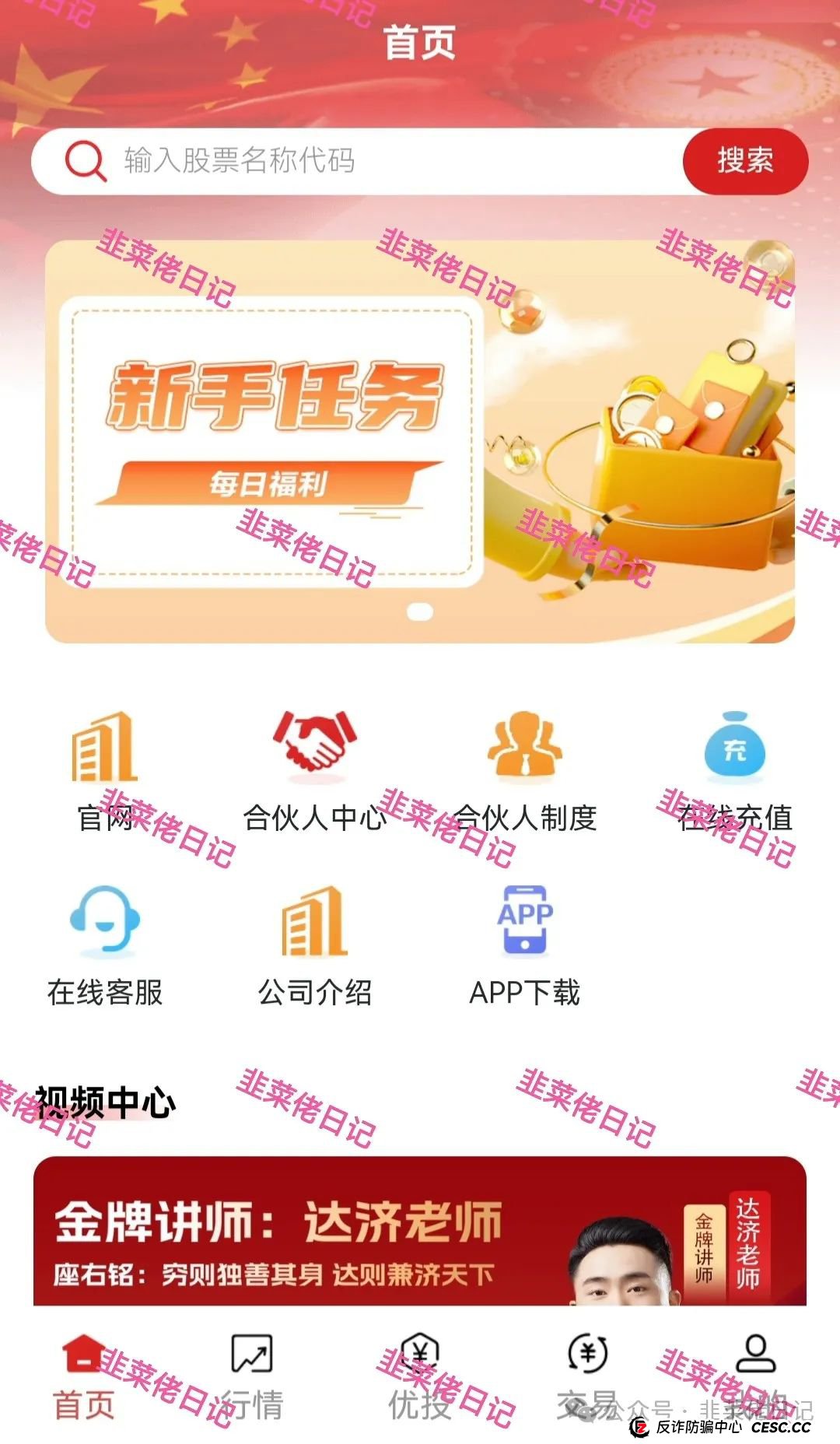
Task: Tap the red 搜索 button
Action: click(744, 161)
